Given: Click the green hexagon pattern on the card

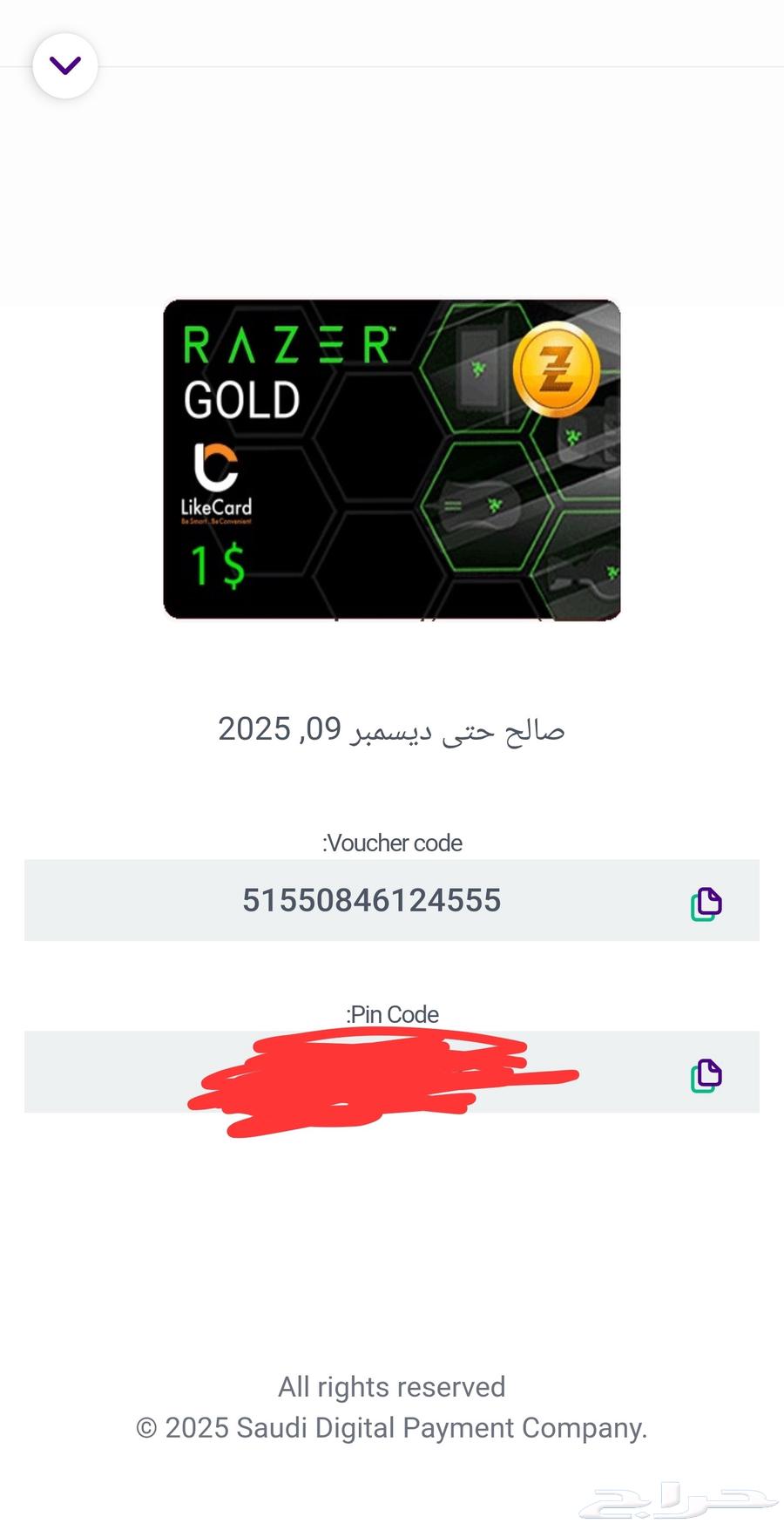Looking at the screenshot, I should pyautogui.click(x=488, y=505).
